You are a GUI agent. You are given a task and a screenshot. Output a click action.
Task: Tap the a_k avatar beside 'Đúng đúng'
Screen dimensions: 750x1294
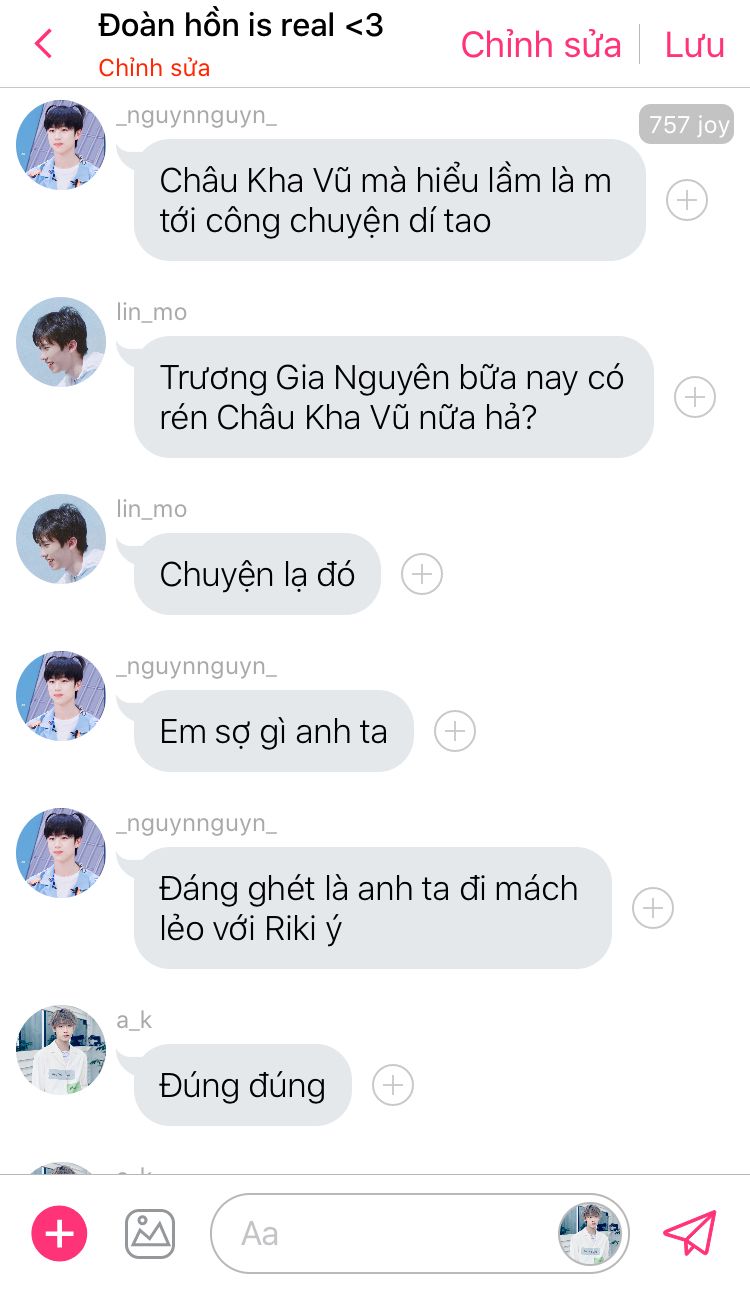(x=61, y=1050)
